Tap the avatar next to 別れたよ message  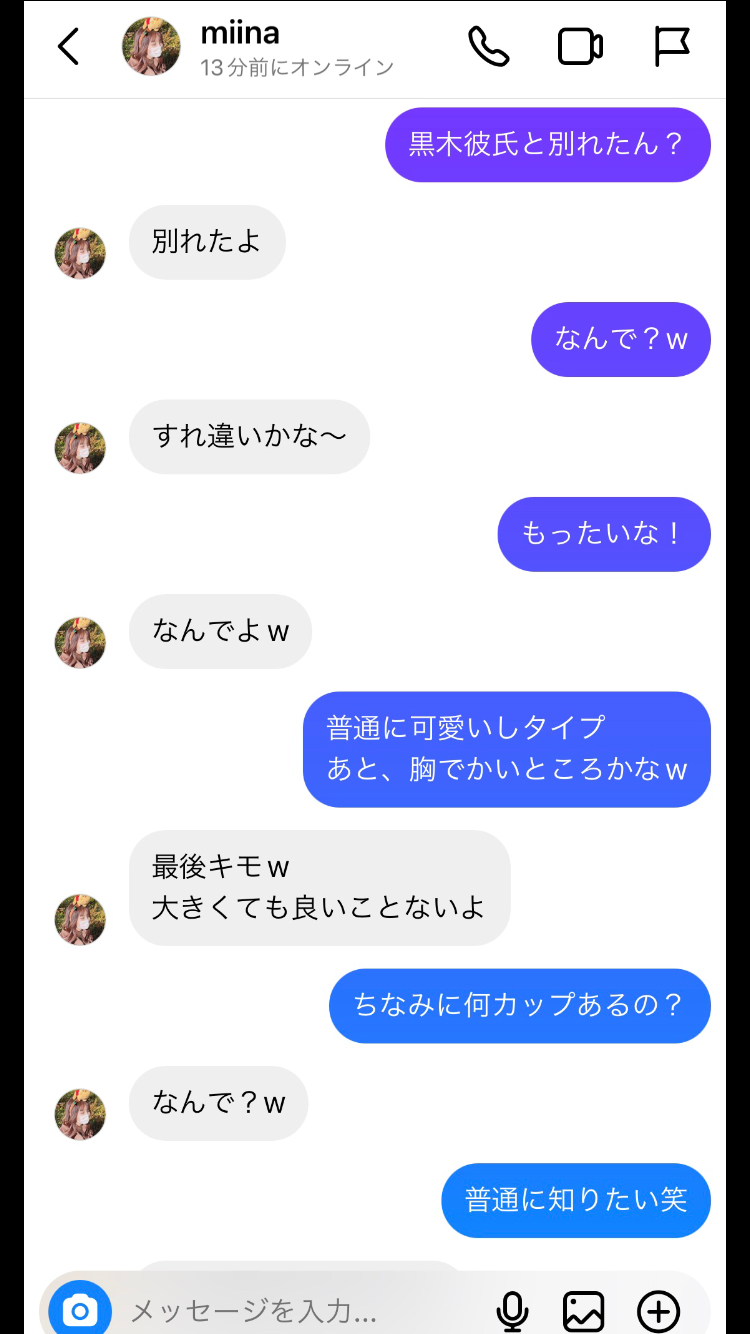[x=80, y=253]
